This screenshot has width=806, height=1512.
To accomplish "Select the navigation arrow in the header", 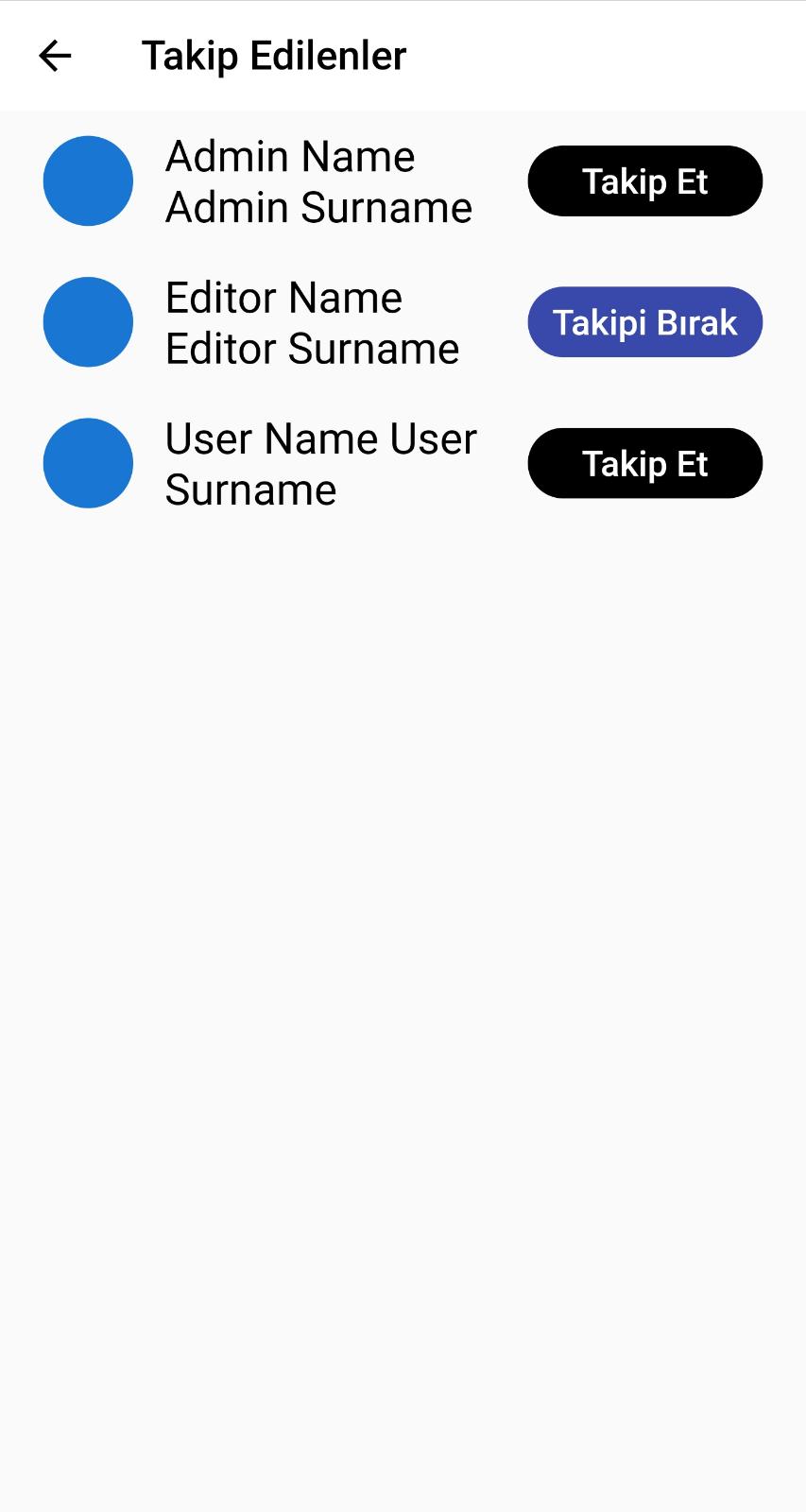I will pyautogui.click(x=54, y=55).
